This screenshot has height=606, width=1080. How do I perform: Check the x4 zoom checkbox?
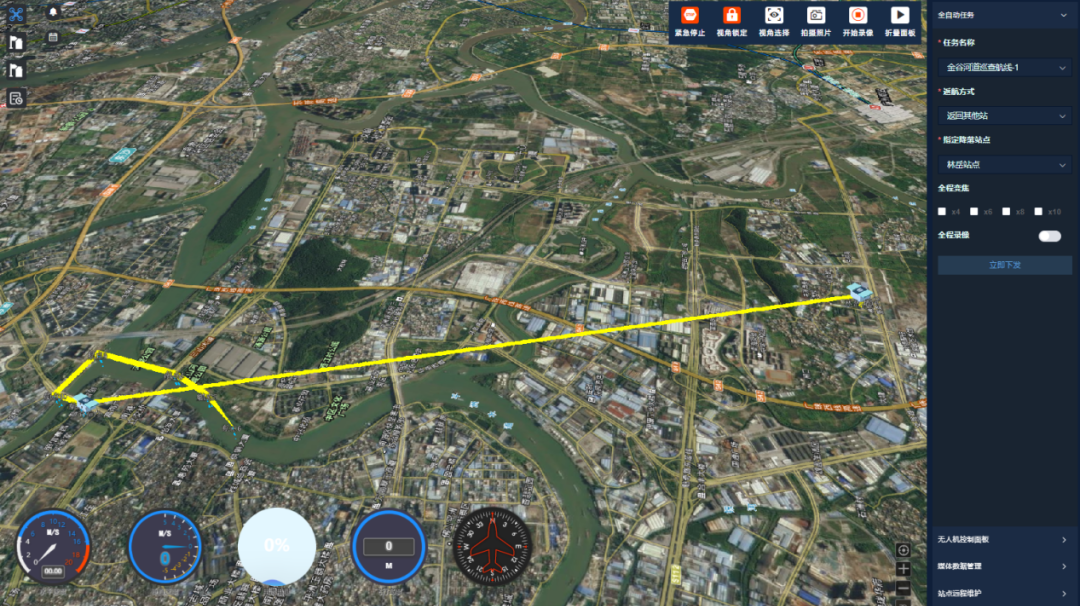click(942, 211)
